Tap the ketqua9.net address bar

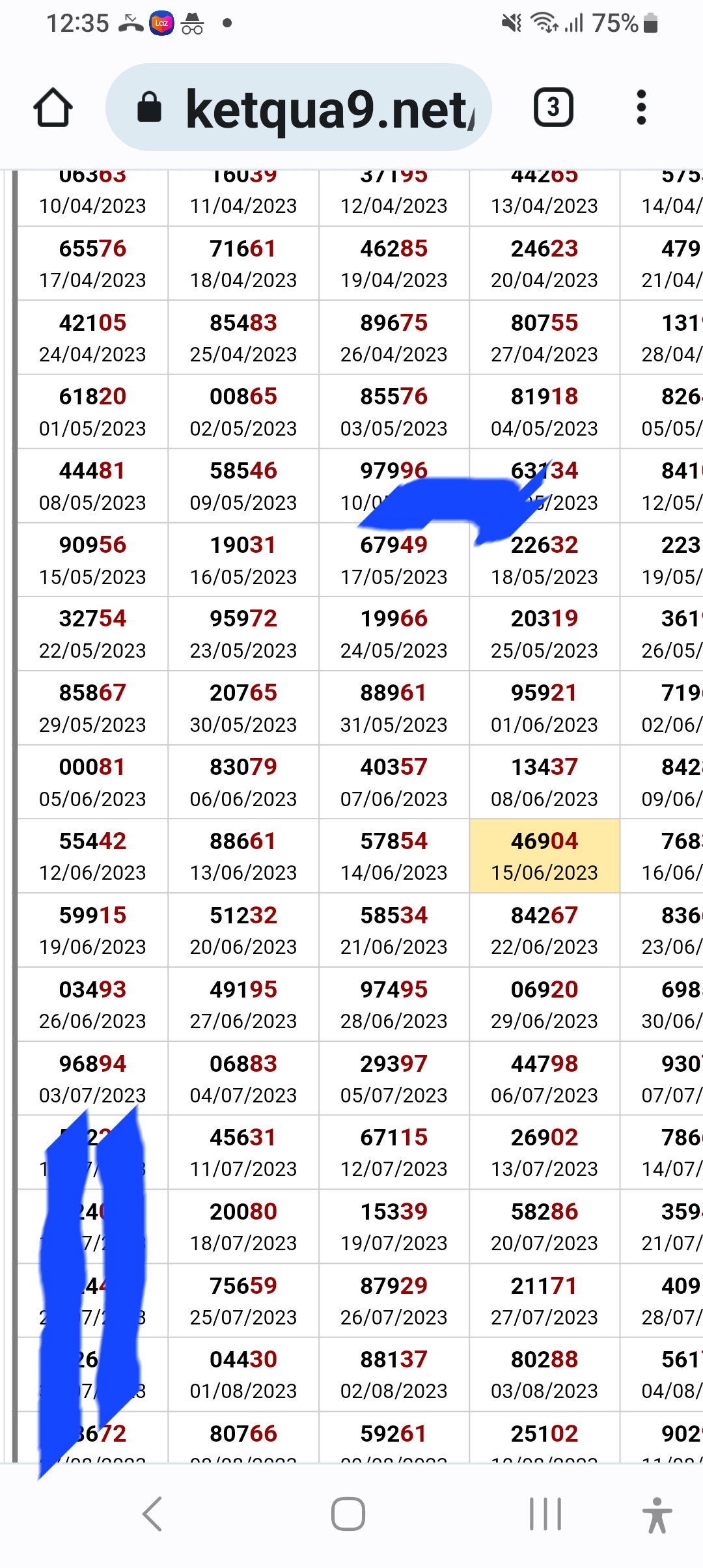pyautogui.click(x=299, y=107)
